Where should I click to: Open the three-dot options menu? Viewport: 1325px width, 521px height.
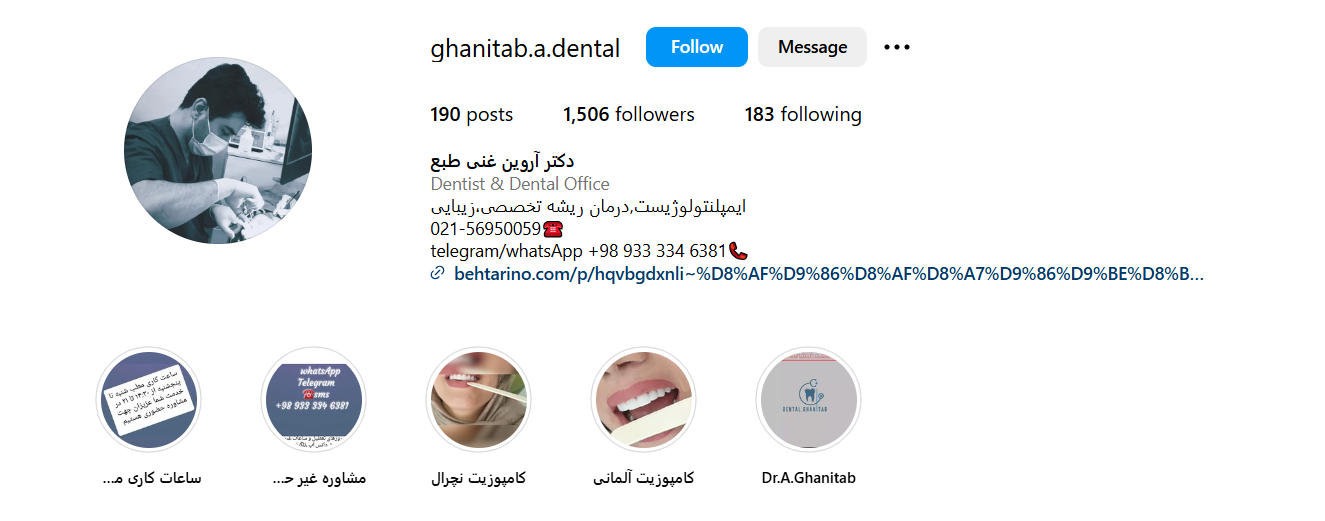coord(897,47)
